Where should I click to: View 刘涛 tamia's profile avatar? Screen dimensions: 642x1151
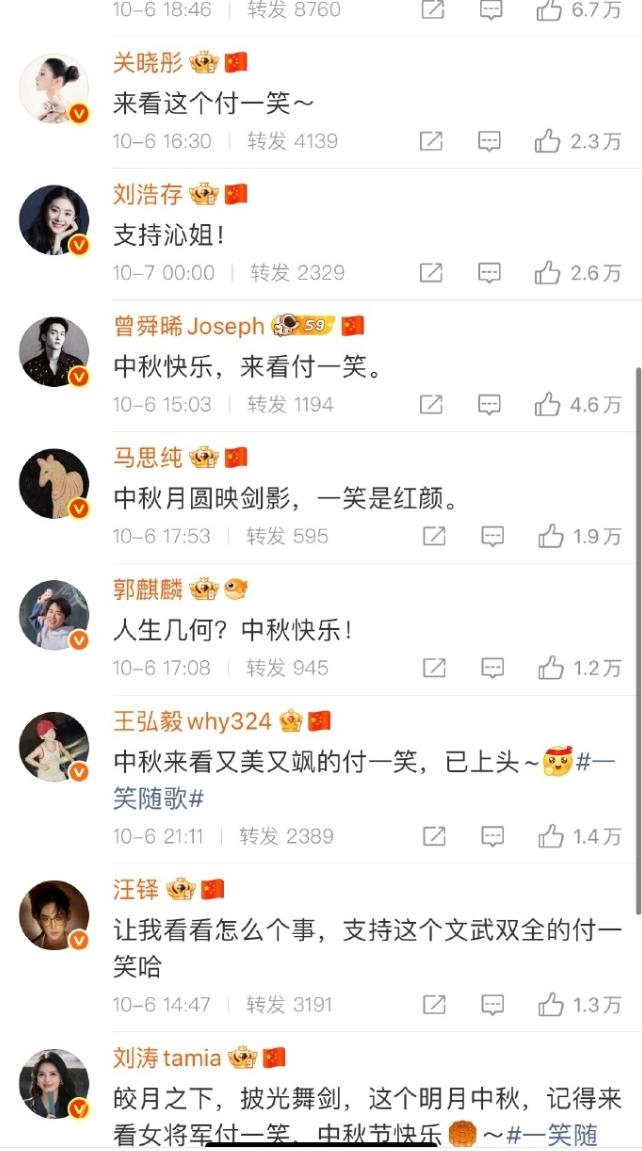[54, 1083]
